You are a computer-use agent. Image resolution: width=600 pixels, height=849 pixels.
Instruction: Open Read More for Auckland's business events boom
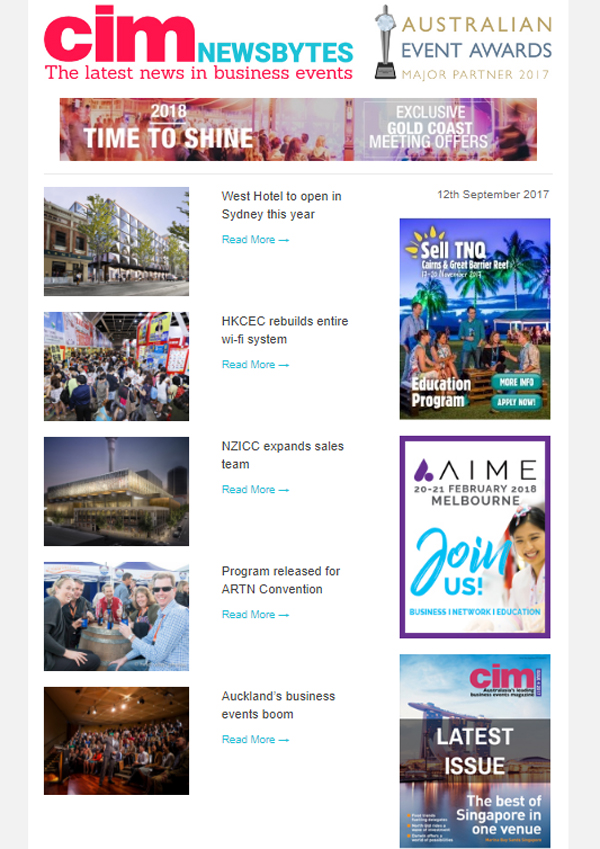click(255, 740)
